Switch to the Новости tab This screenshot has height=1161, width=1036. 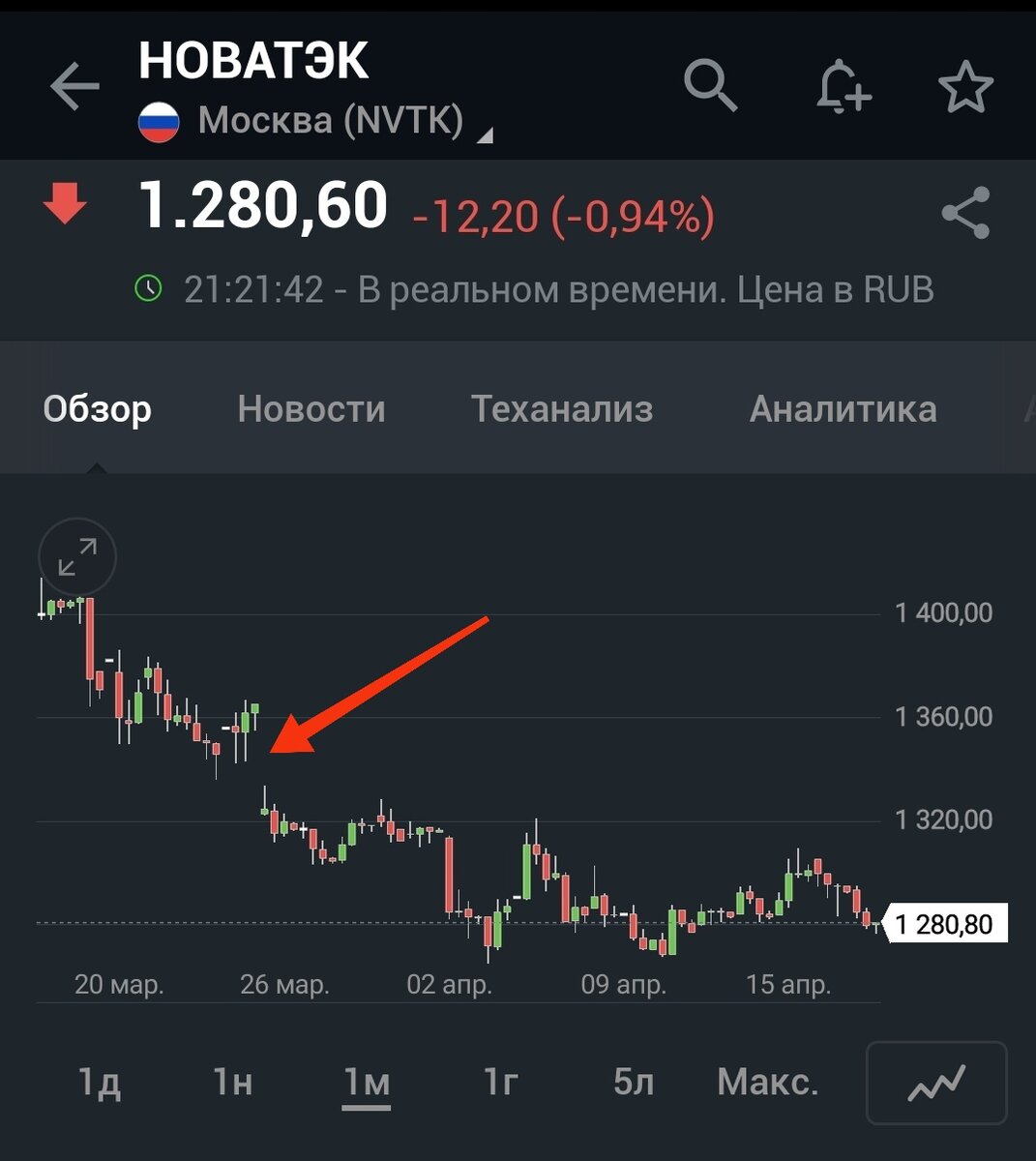click(x=311, y=409)
